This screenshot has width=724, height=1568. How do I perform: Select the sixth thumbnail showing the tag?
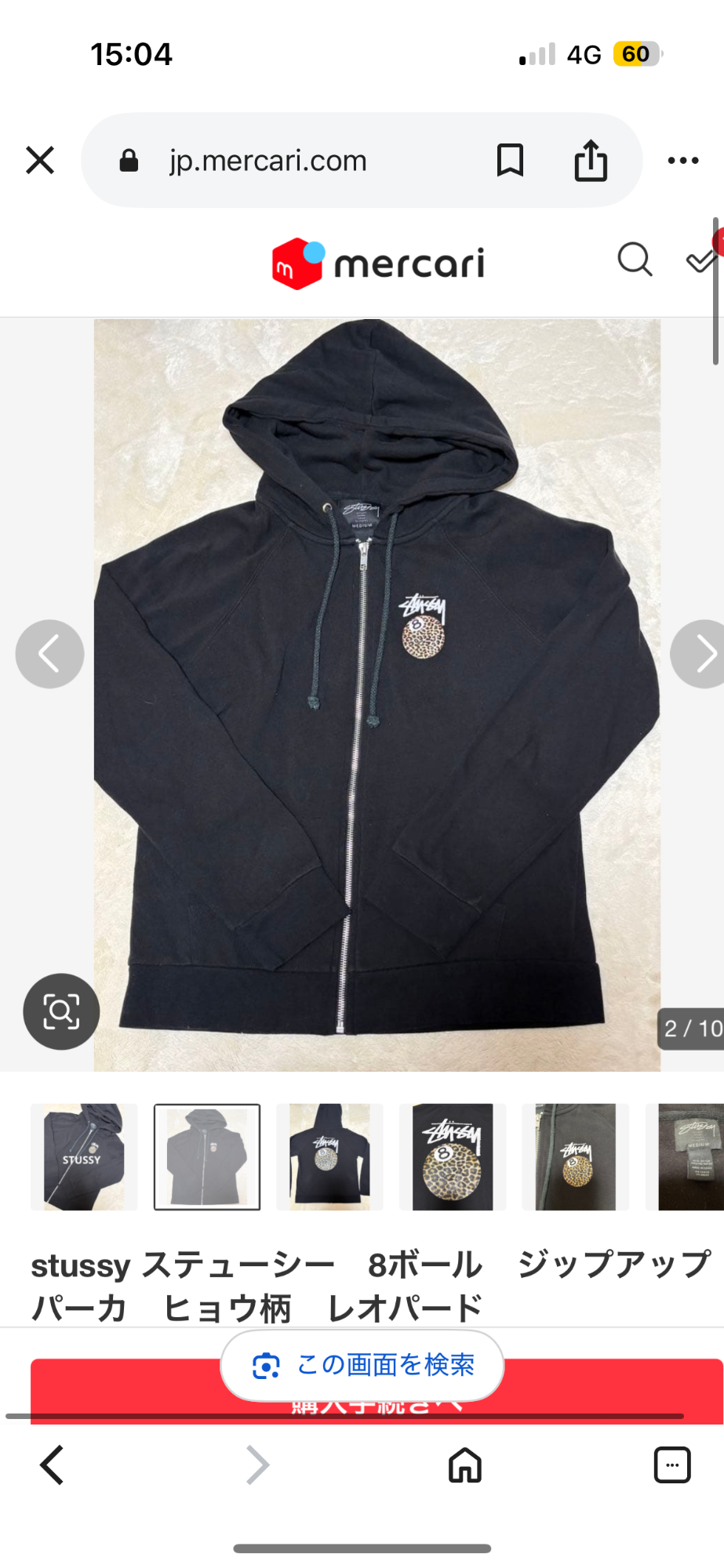tap(685, 1157)
